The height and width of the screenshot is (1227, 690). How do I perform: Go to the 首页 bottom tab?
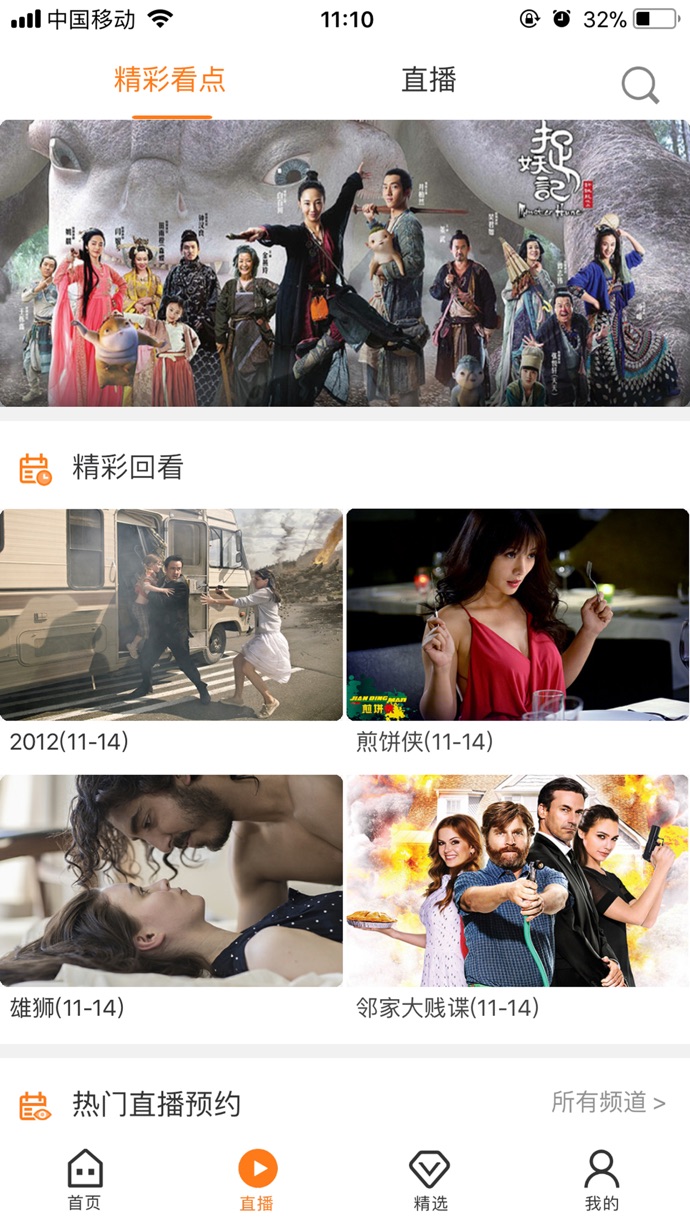coord(85,1180)
